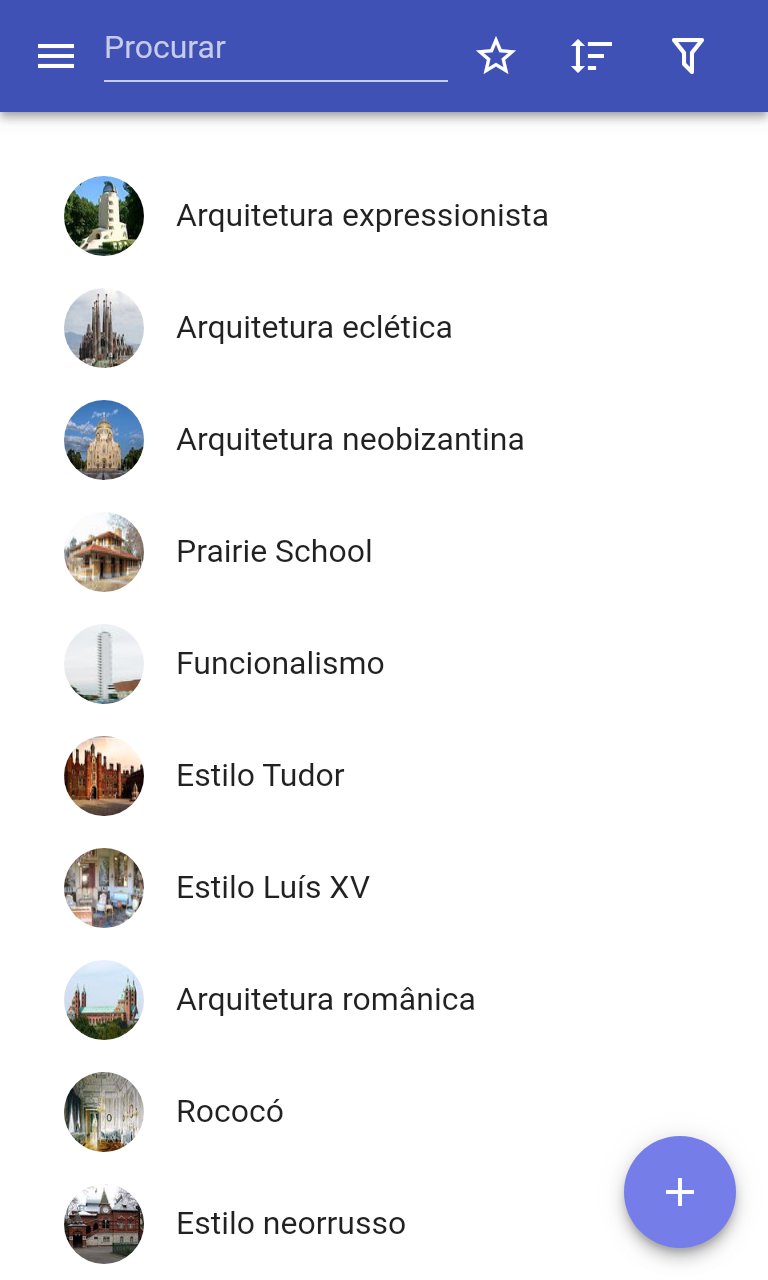This screenshot has width=768, height=1280.
Task: Open the hamburger drawer menu
Action: coord(56,57)
